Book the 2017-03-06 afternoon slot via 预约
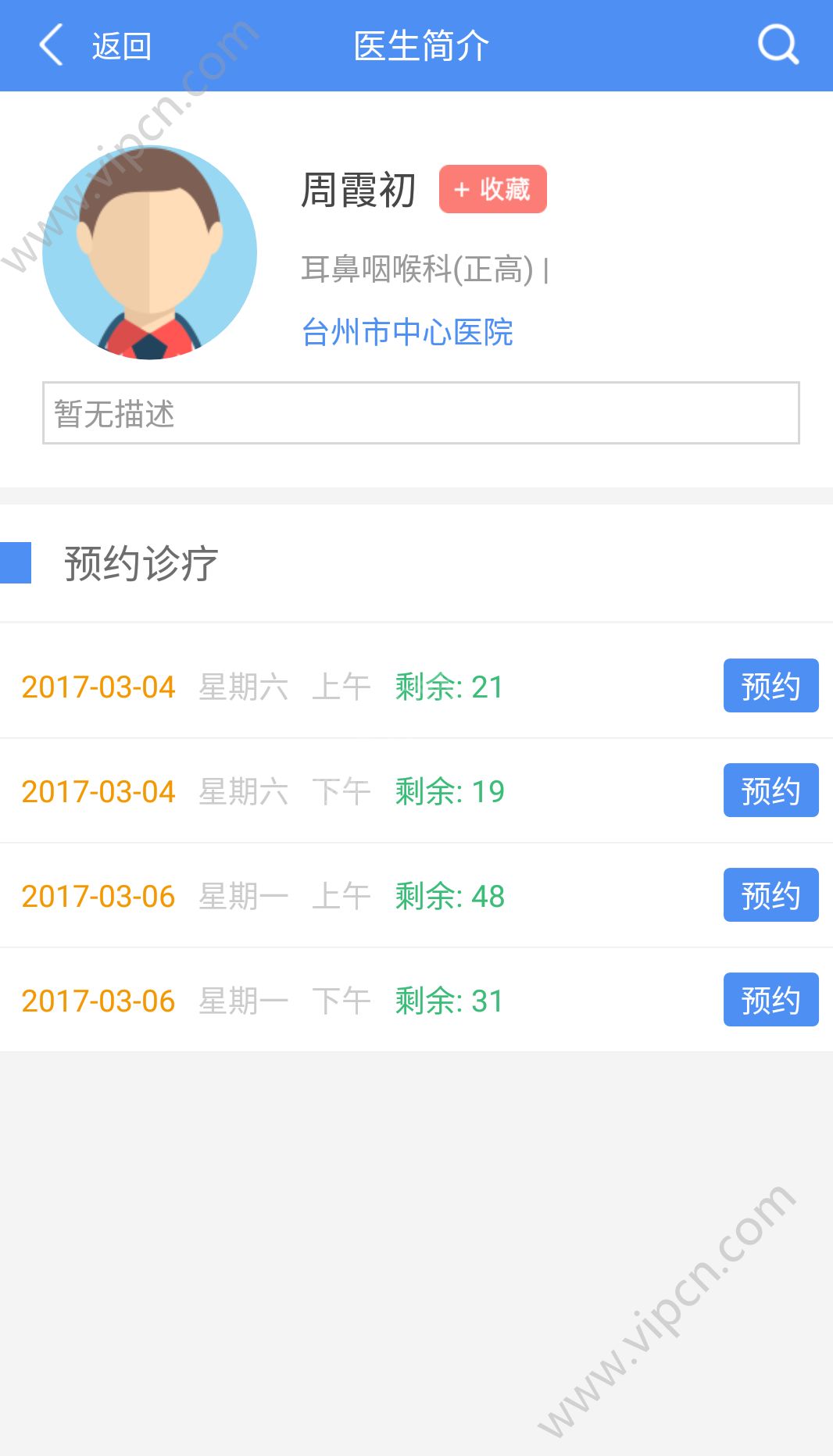 pos(770,999)
